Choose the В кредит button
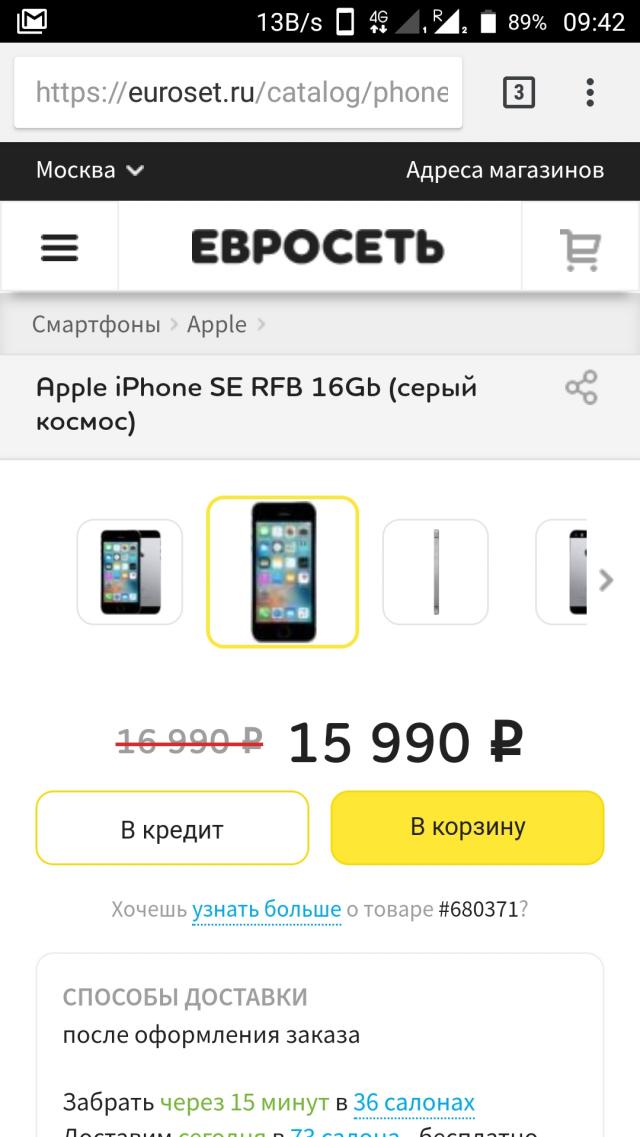The height and width of the screenshot is (1137, 640). point(172,829)
